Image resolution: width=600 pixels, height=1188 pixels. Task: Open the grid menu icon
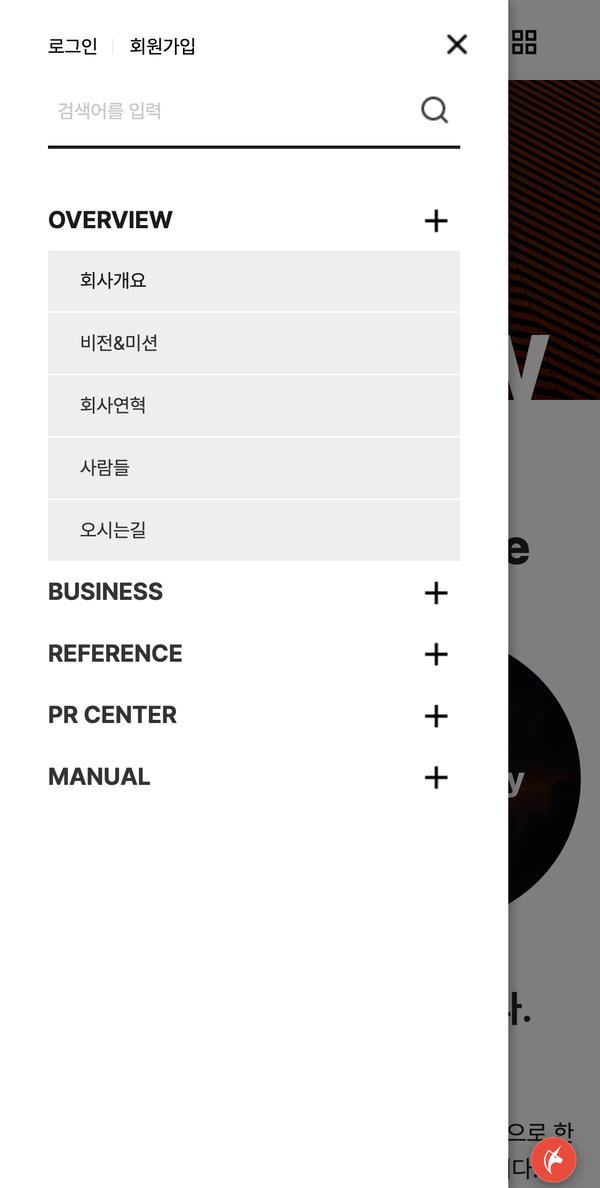pyautogui.click(x=524, y=42)
